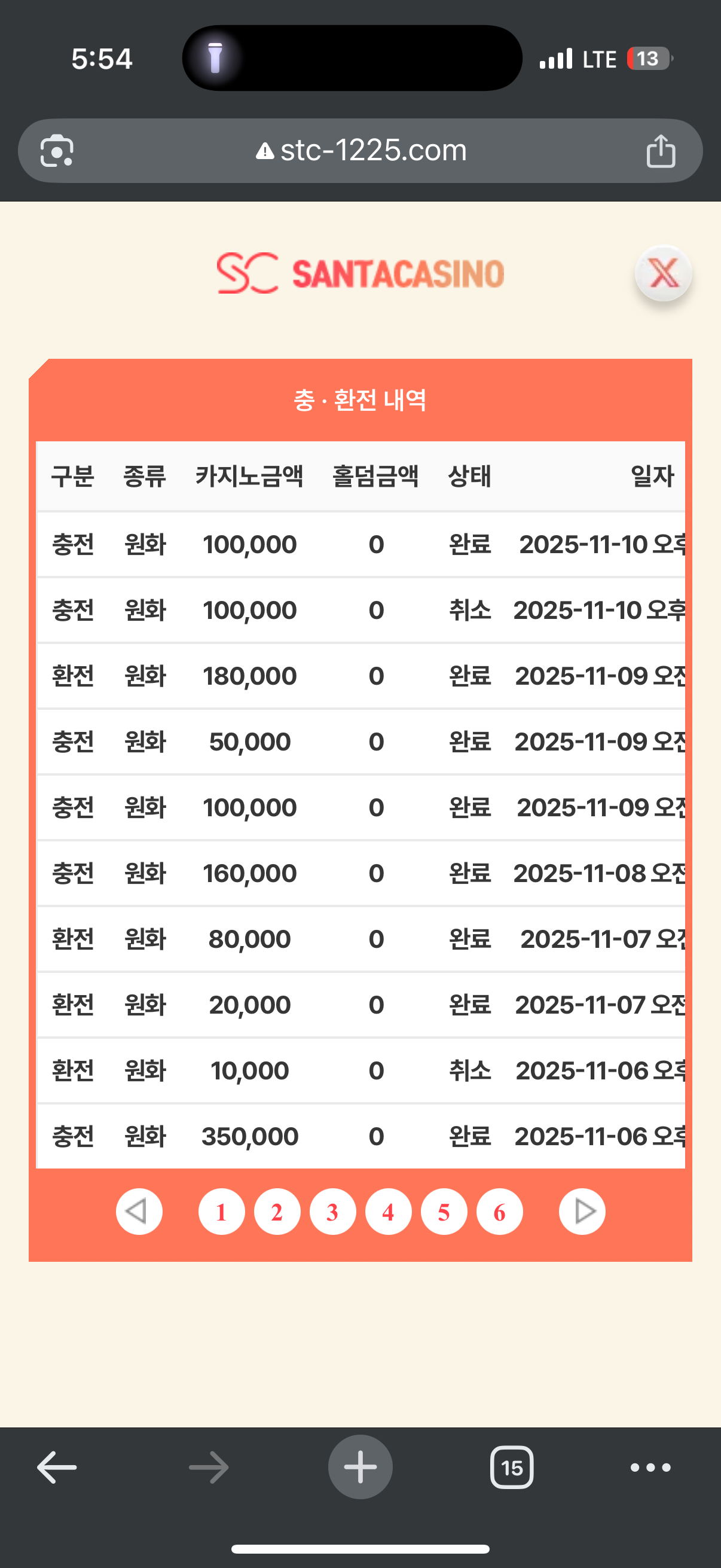Viewport: 721px width, 1568px height.
Task: Tap the previous page arrow
Action: pos(139,1212)
